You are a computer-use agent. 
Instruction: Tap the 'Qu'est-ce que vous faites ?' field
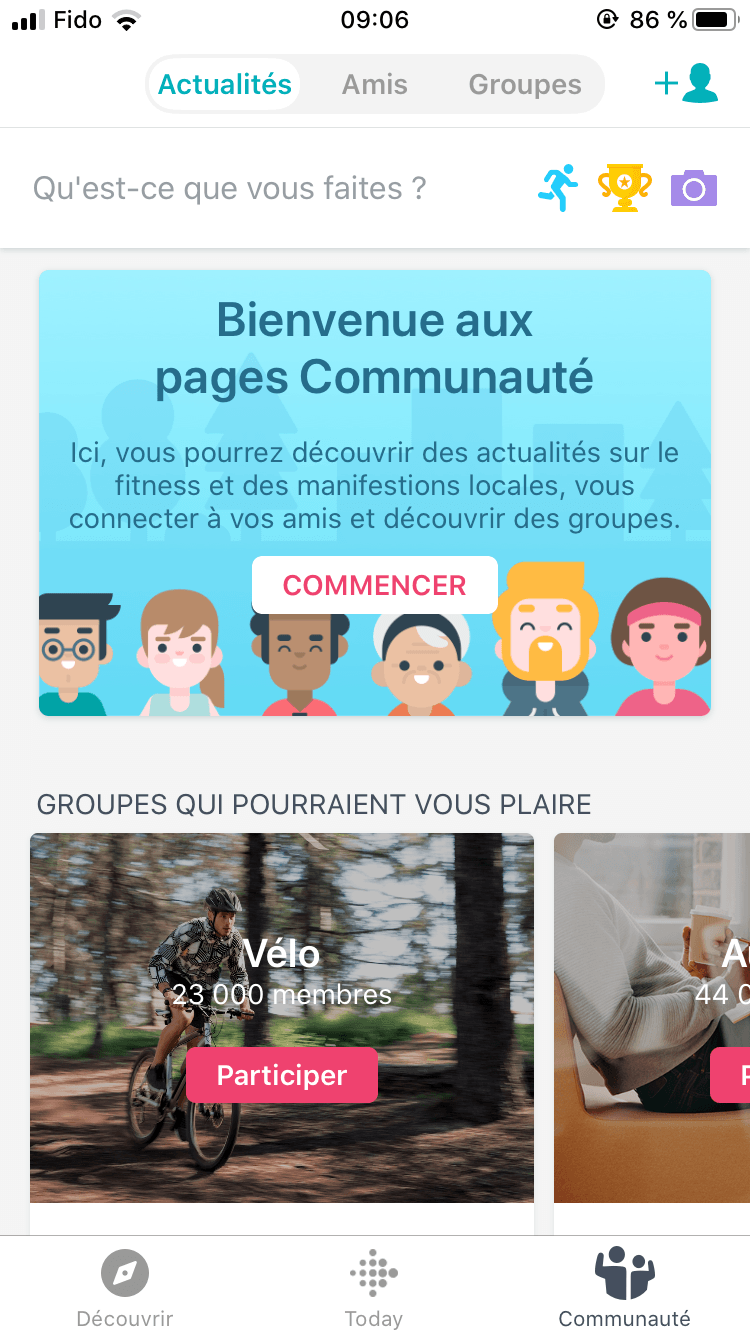click(230, 188)
